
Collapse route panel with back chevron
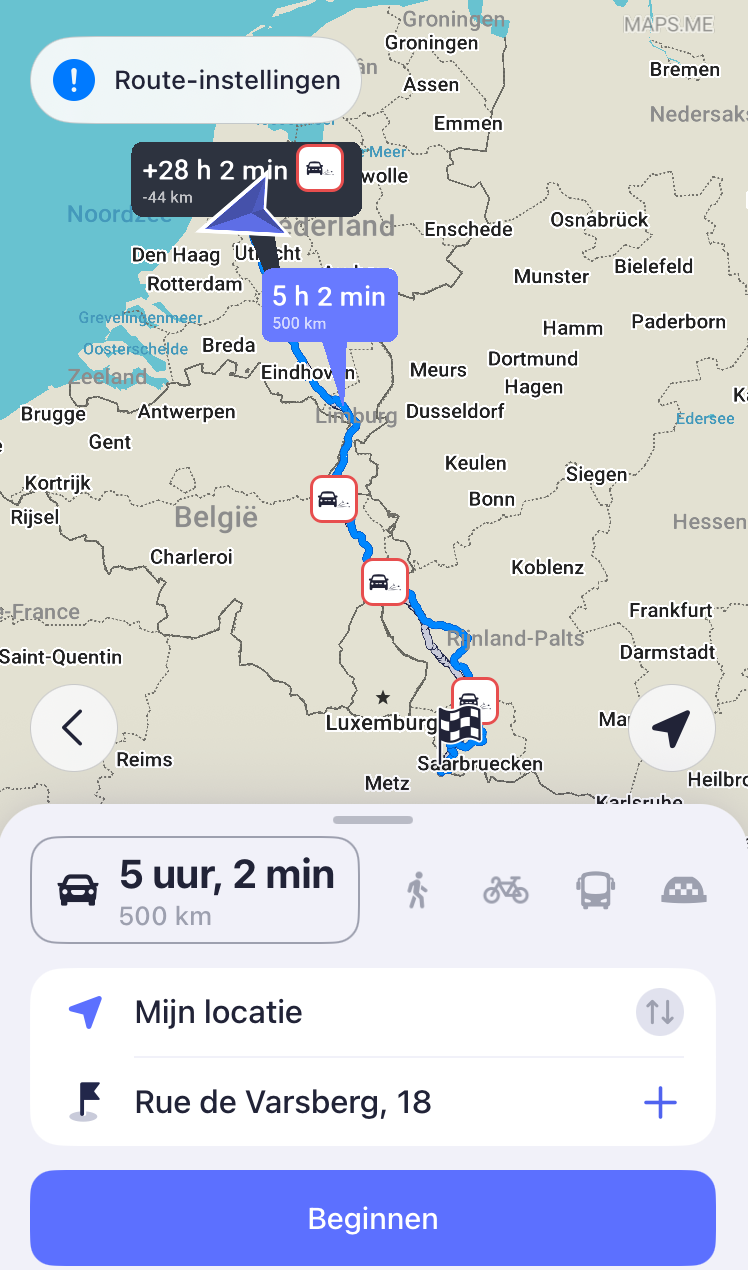[73, 728]
